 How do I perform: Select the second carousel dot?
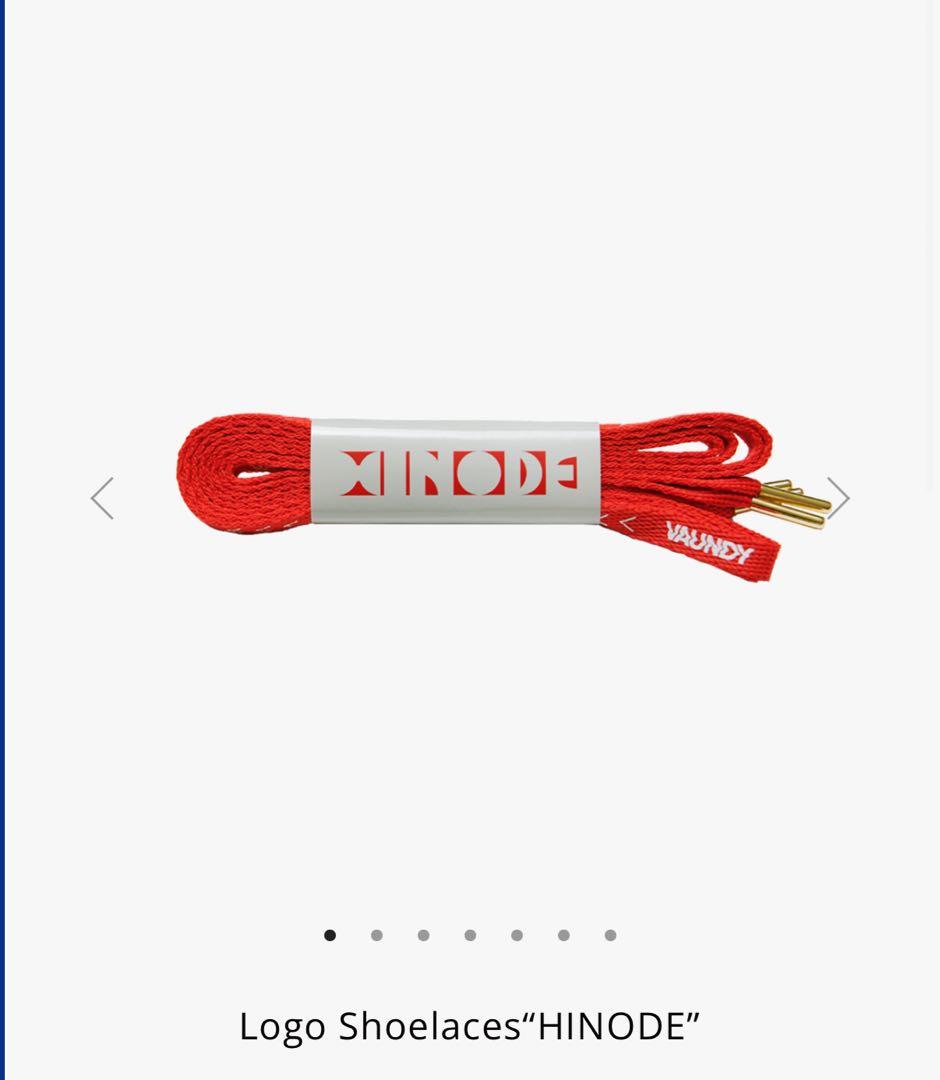[x=376, y=936]
